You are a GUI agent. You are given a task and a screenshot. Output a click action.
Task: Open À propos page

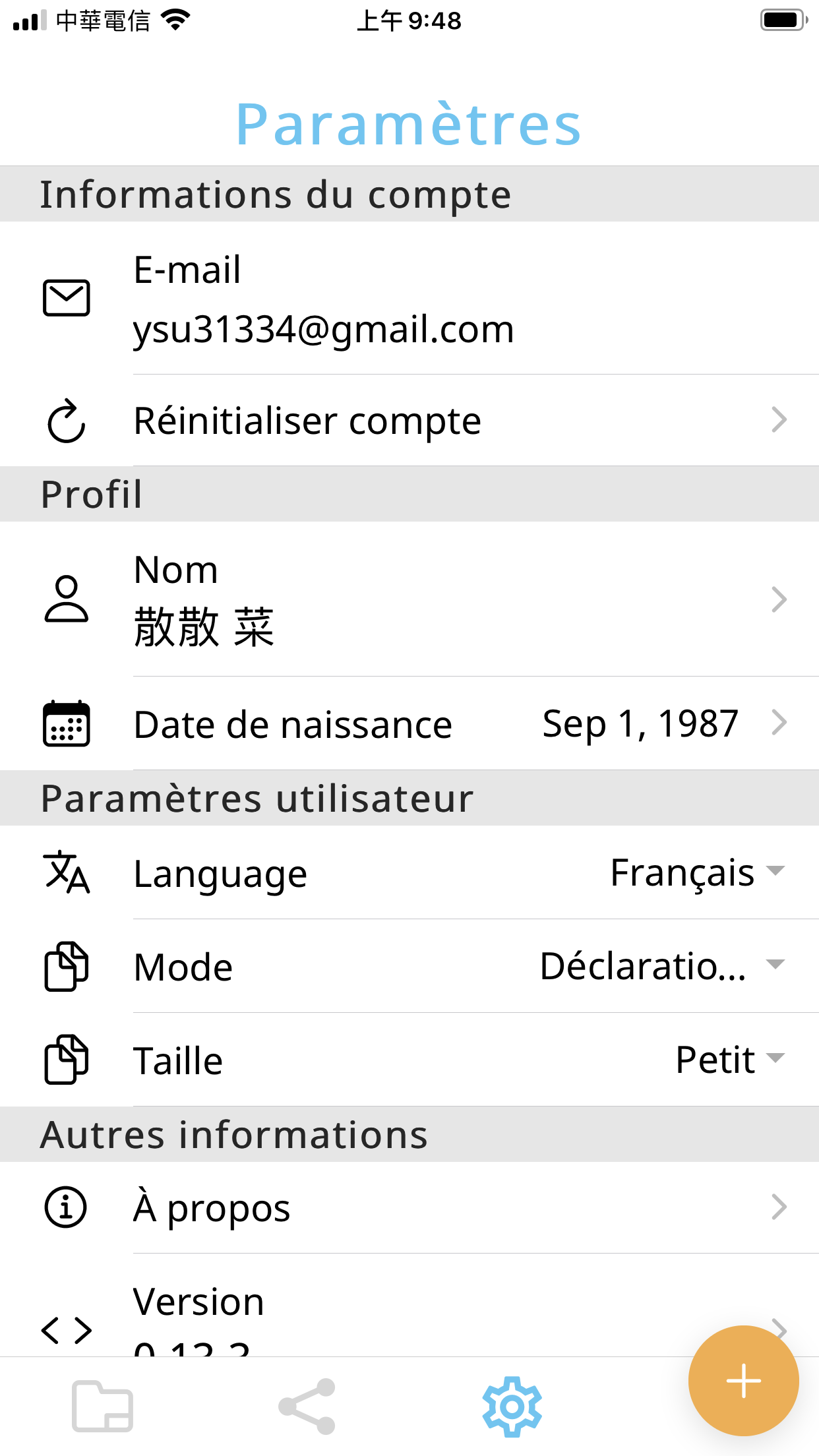pyautogui.click(x=409, y=1207)
